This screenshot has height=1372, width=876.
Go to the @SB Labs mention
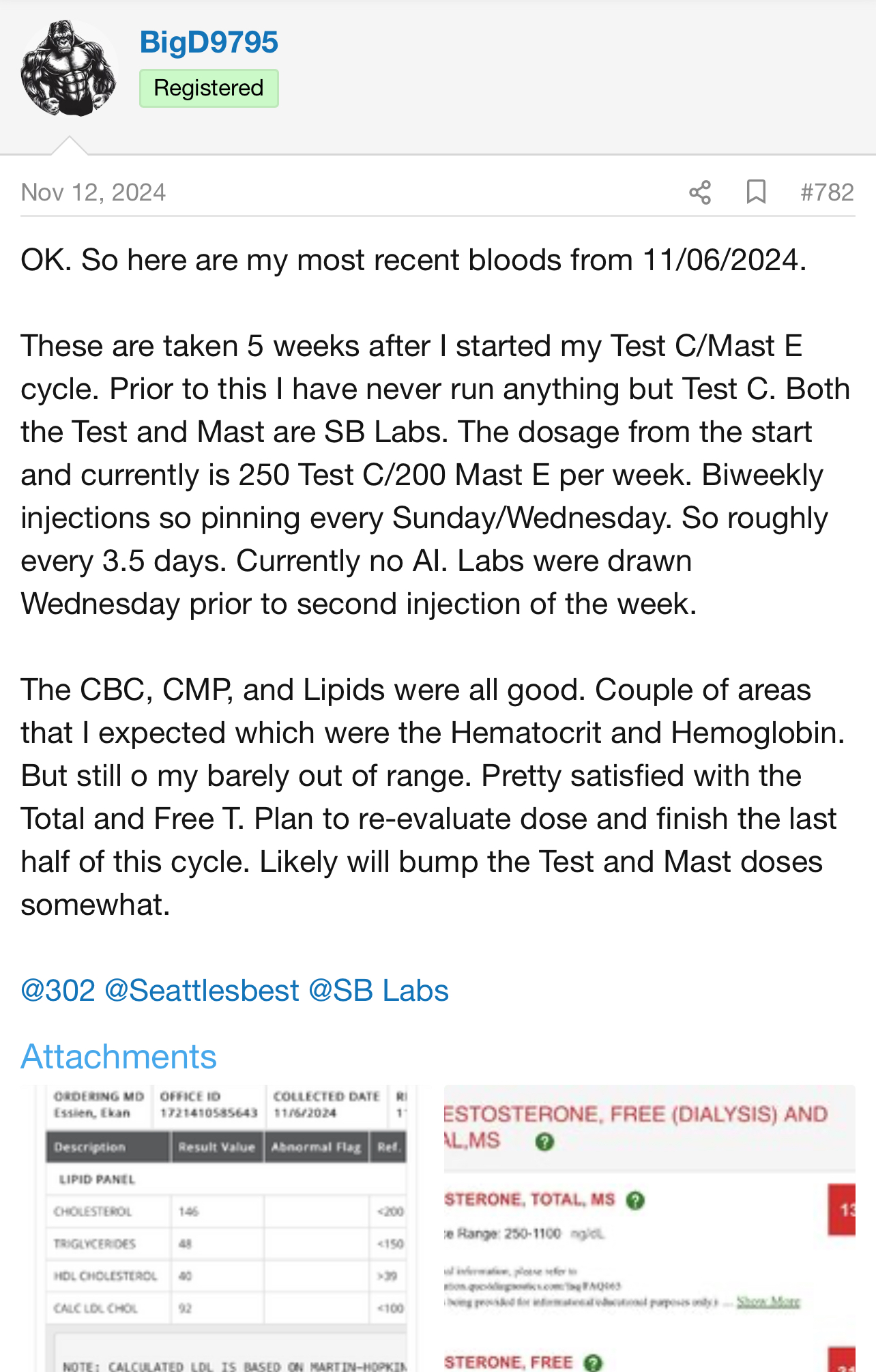click(379, 991)
